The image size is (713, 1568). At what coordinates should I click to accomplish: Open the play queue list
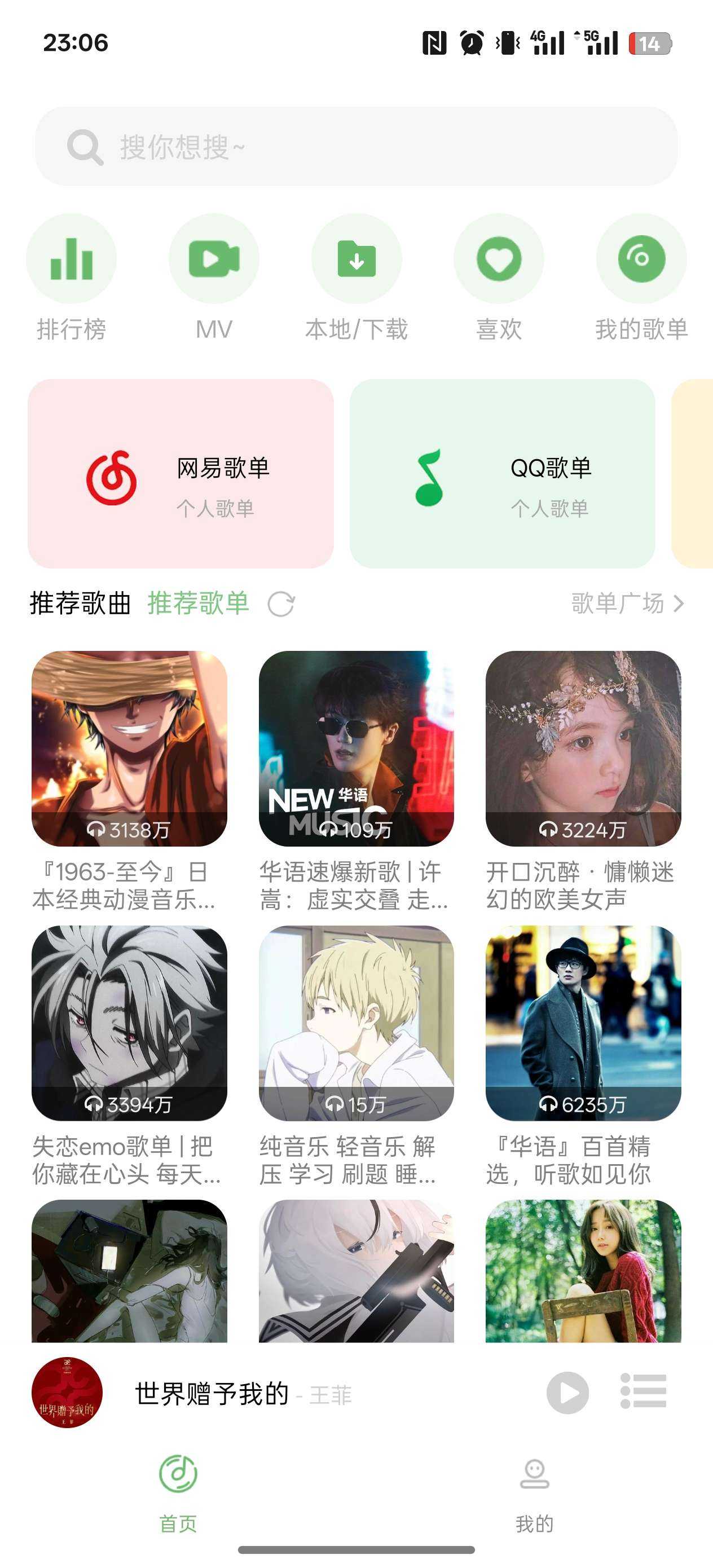click(643, 1391)
